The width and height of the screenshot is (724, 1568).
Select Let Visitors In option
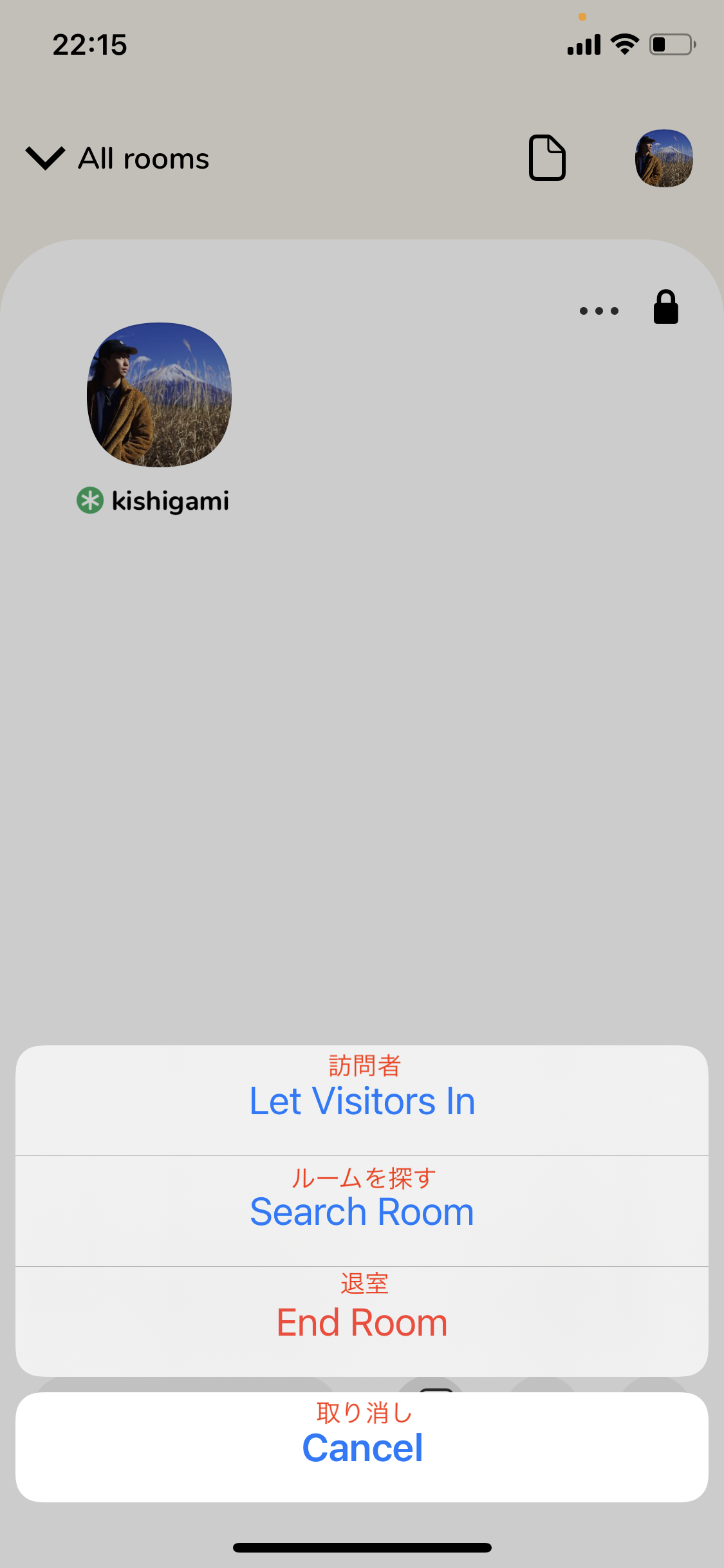(362, 1100)
